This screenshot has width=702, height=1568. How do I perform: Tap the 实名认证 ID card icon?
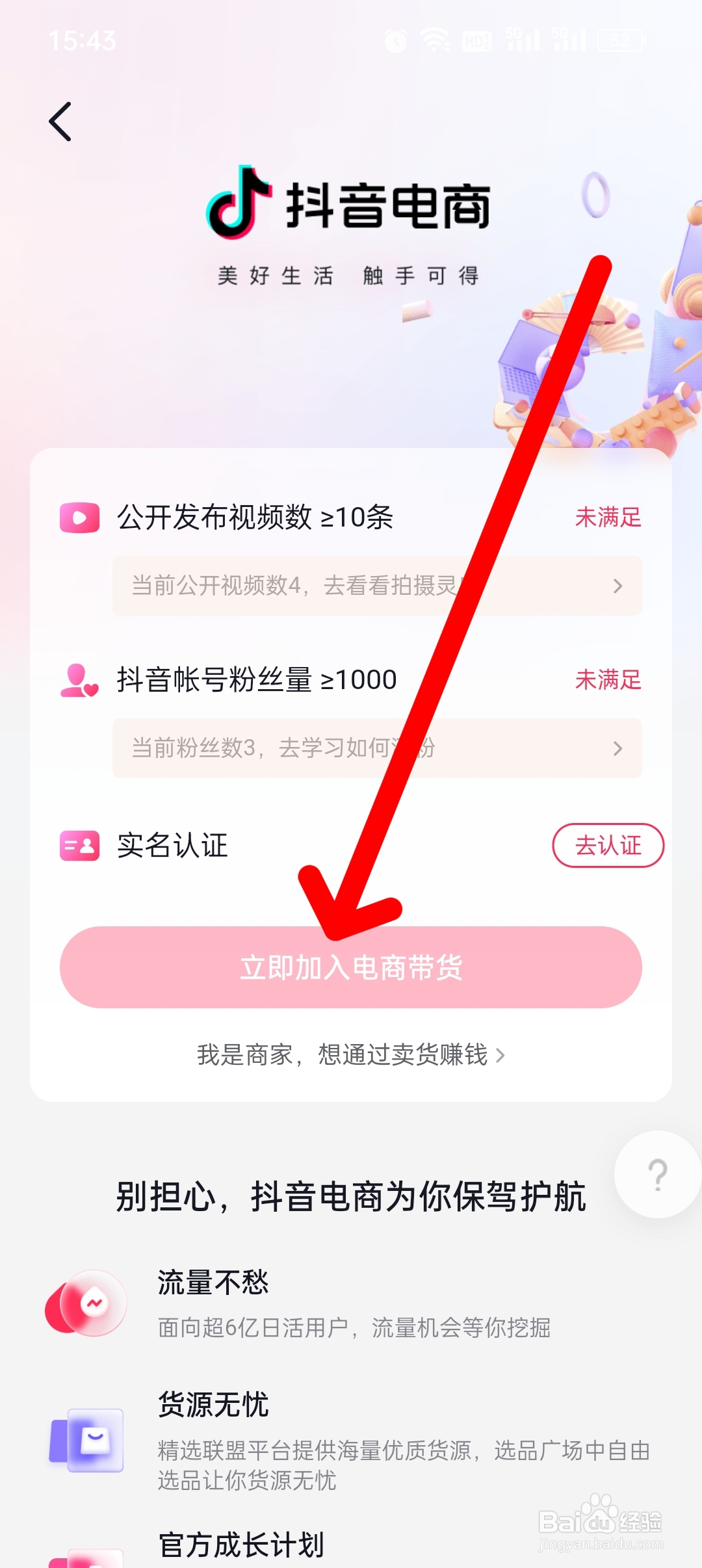(x=78, y=846)
